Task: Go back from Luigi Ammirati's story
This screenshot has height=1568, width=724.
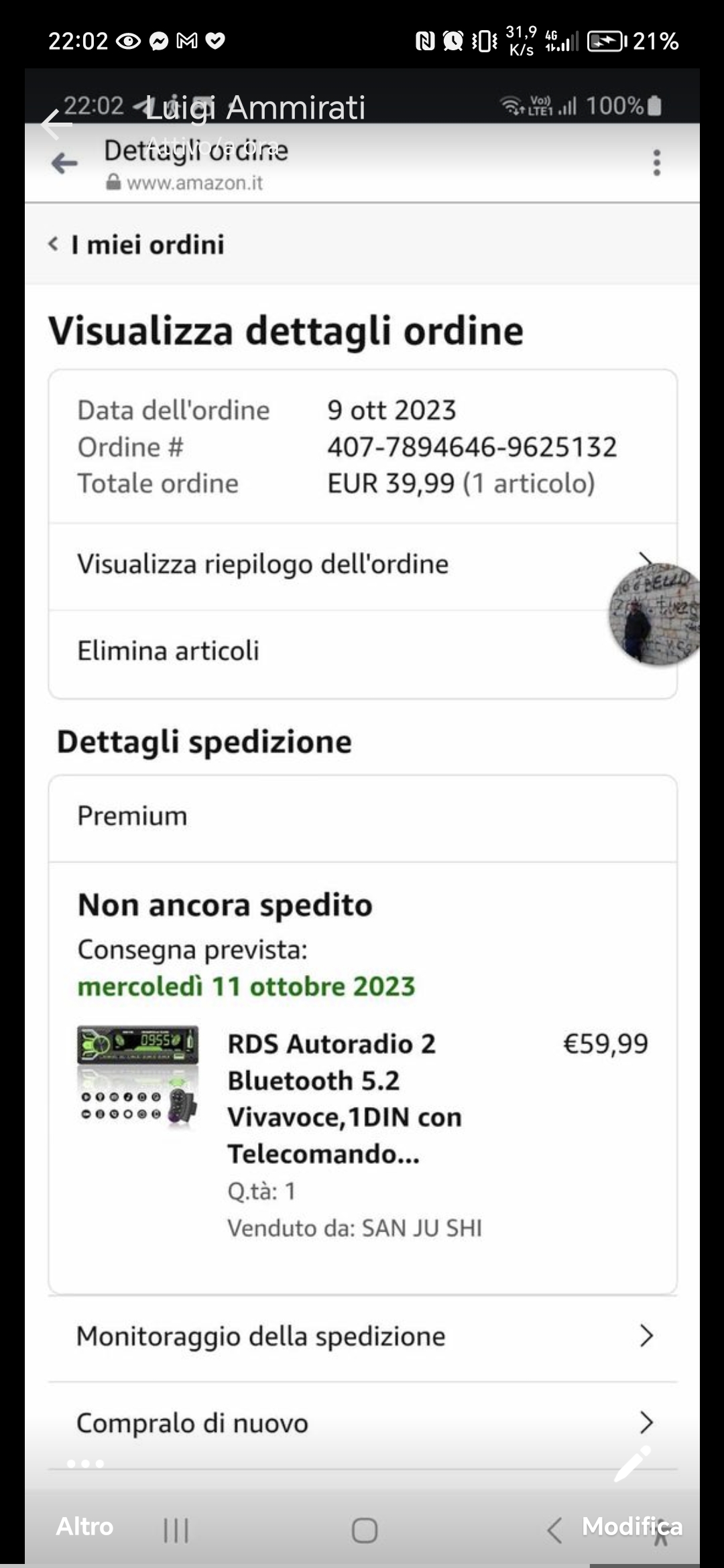Action: pyautogui.click(x=55, y=124)
